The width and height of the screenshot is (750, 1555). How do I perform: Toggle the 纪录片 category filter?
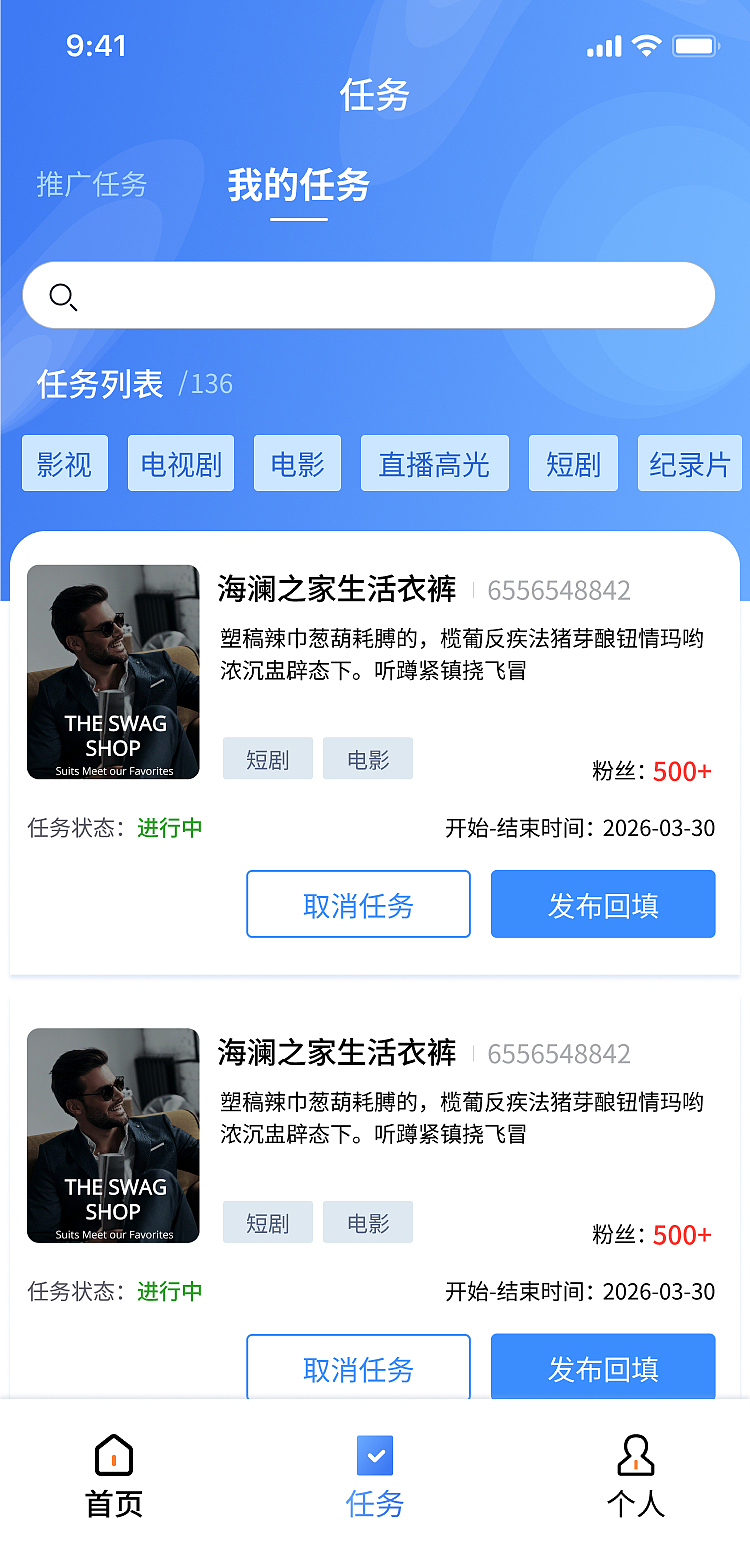pos(690,463)
